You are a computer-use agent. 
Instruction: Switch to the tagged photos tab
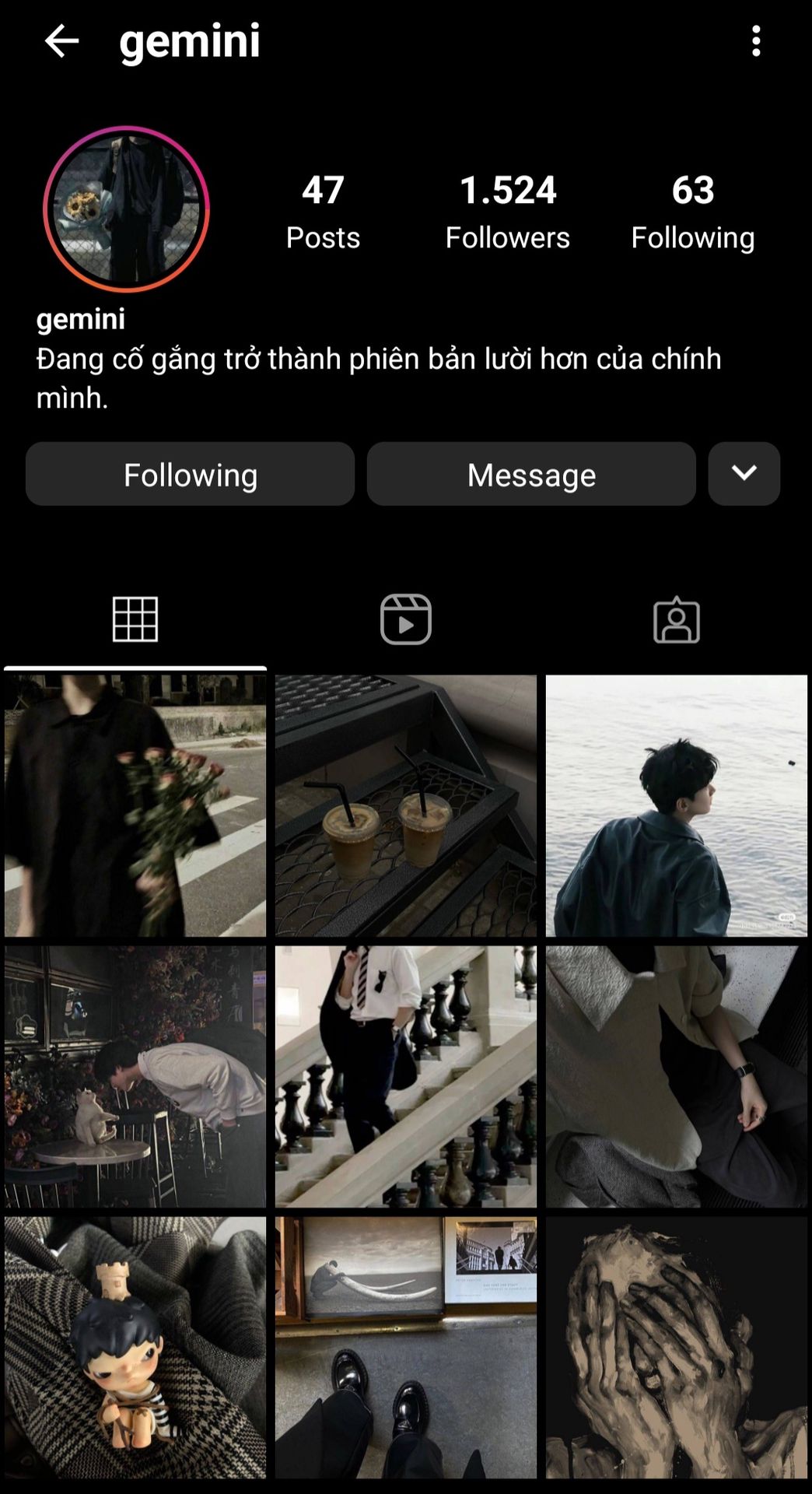click(677, 619)
